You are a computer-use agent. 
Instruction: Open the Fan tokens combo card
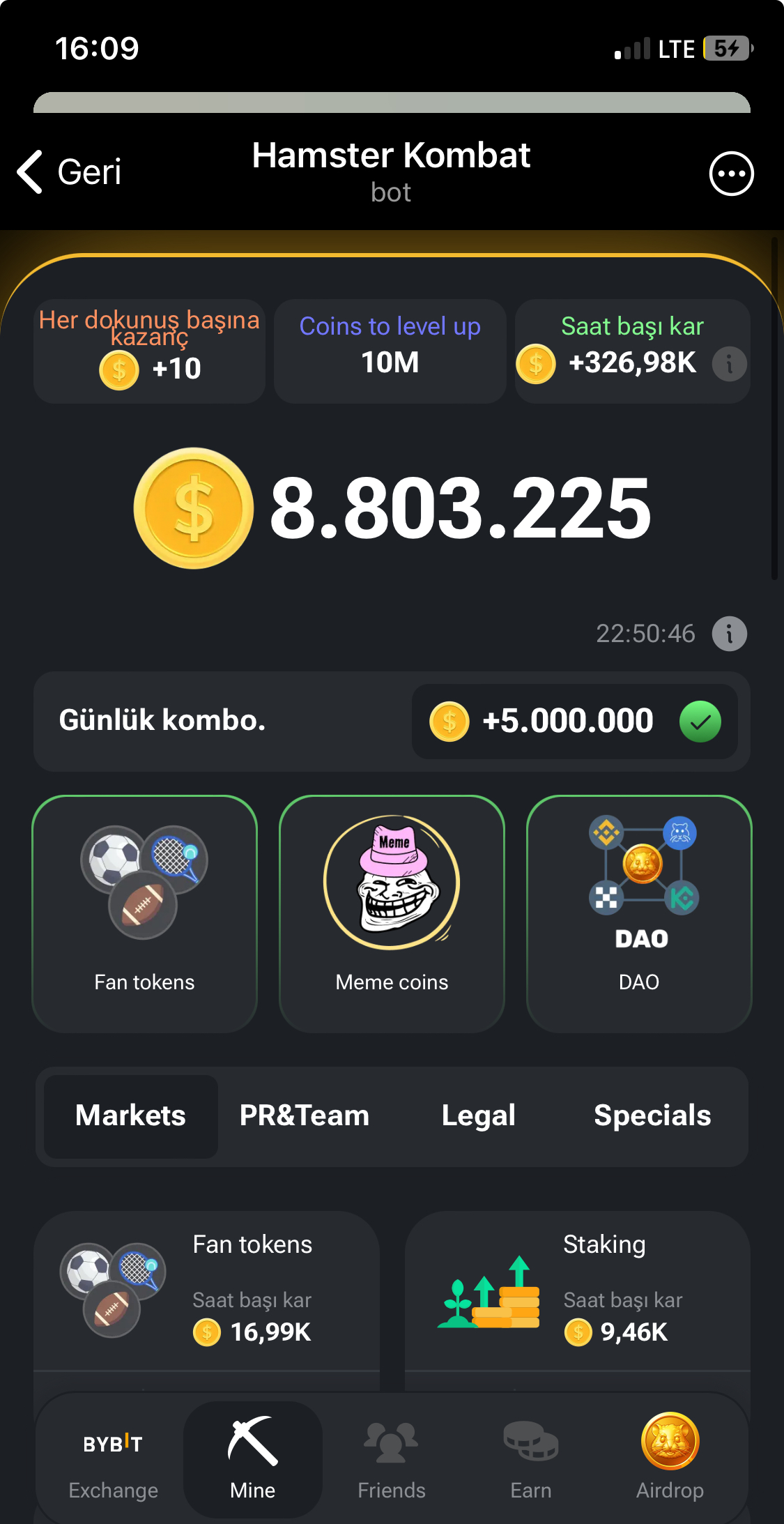(x=145, y=914)
